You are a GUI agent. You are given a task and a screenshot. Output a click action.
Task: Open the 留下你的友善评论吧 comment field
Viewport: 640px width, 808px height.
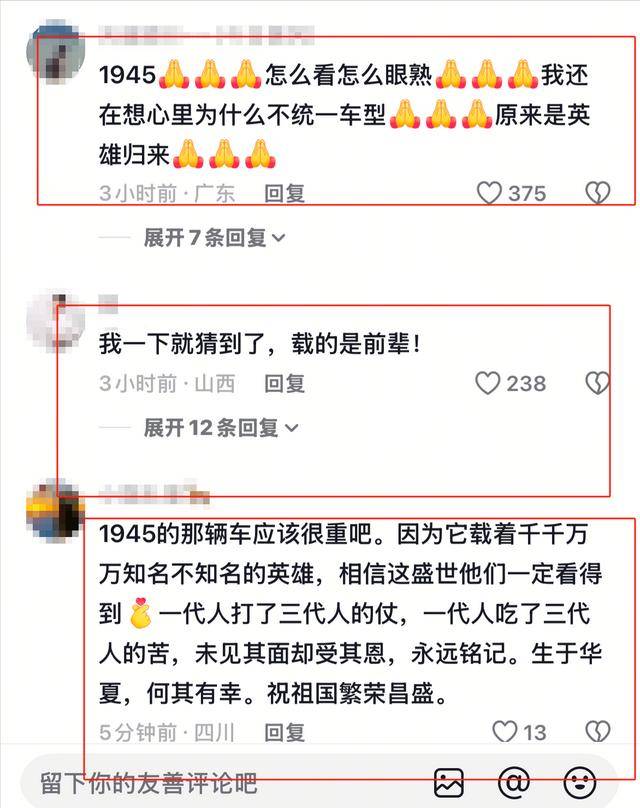click(200, 781)
